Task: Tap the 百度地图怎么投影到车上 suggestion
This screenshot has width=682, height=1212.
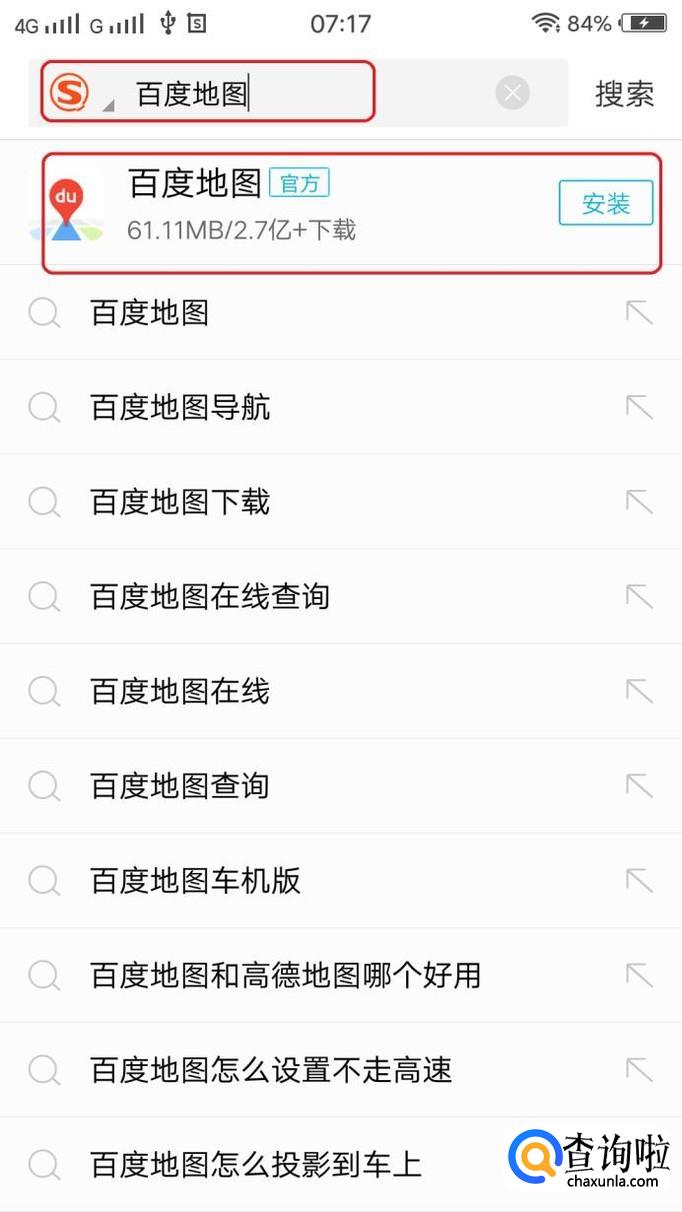Action: [x=255, y=1164]
